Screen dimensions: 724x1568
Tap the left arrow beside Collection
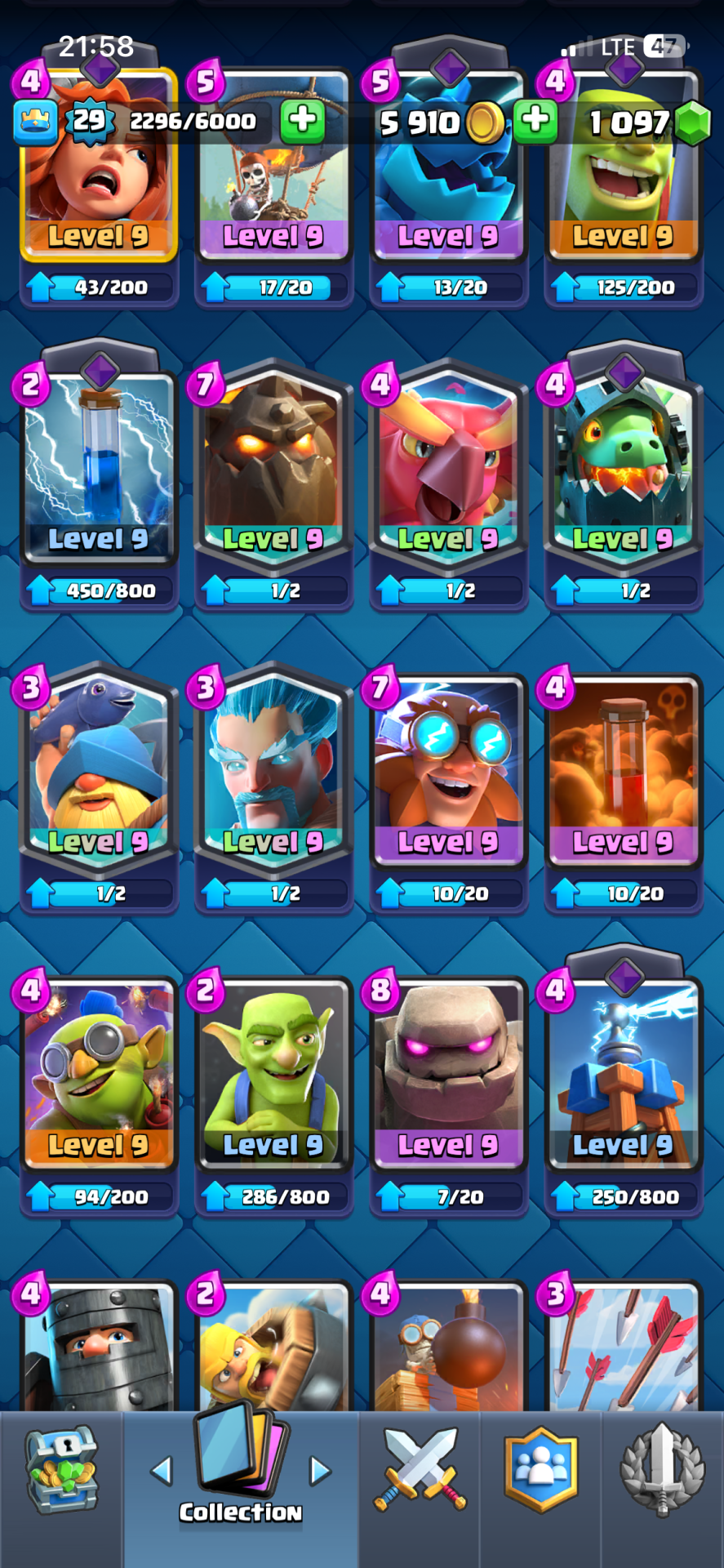click(162, 1472)
